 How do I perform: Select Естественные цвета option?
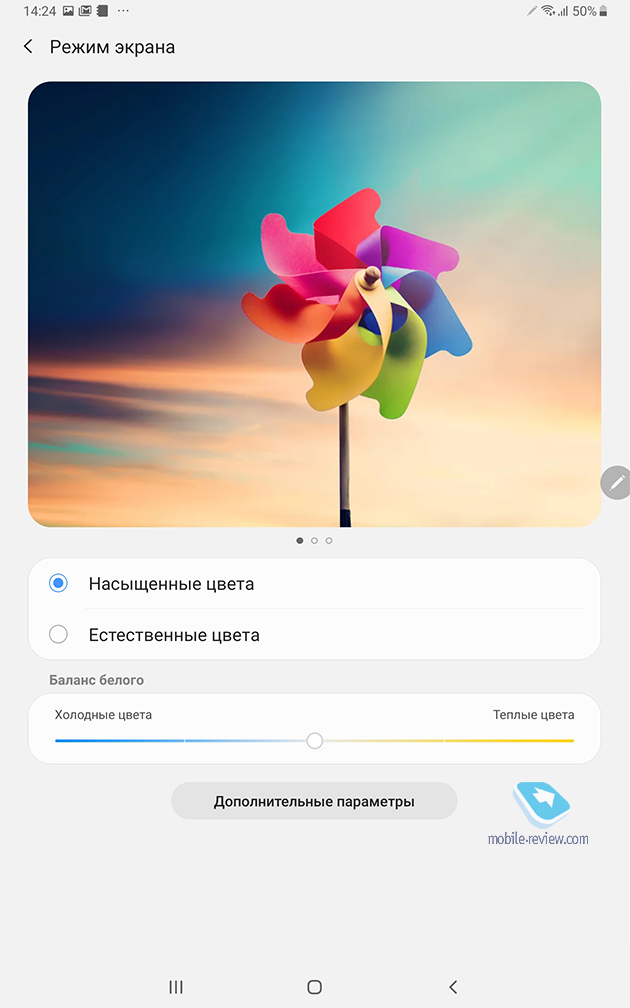tap(314, 634)
